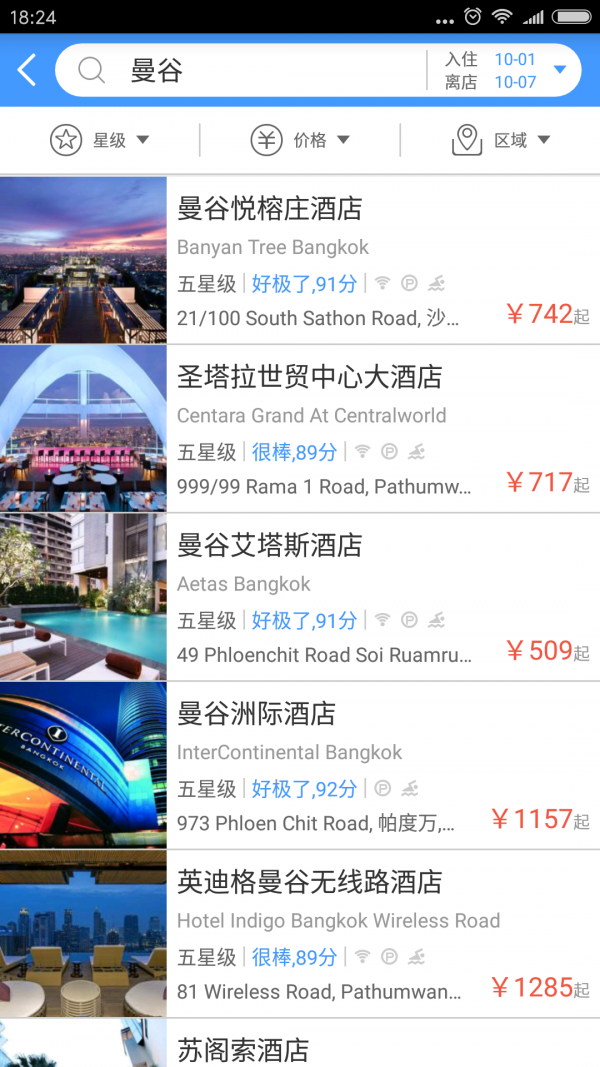The width and height of the screenshot is (600, 1067).
Task: Open the 星级 star rating filter
Action: [x=100, y=141]
